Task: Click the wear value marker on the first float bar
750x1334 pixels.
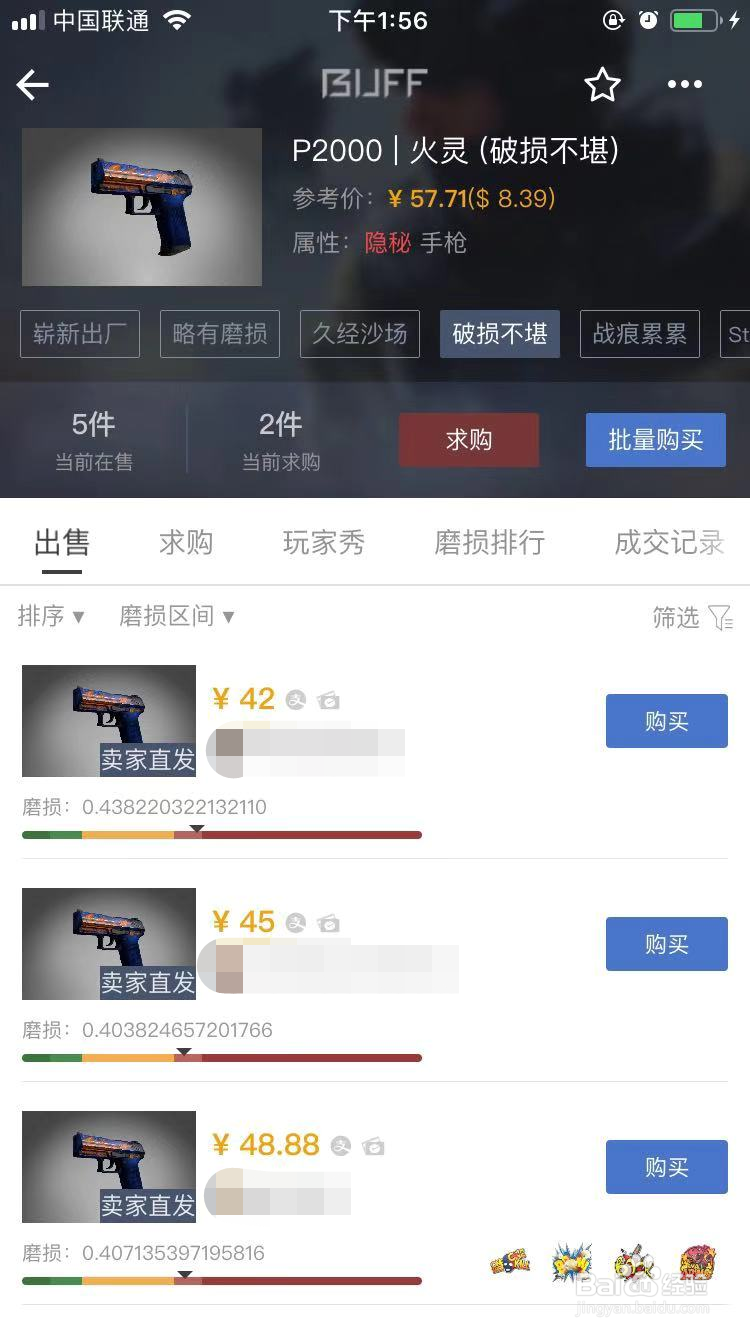Action: [197, 830]
